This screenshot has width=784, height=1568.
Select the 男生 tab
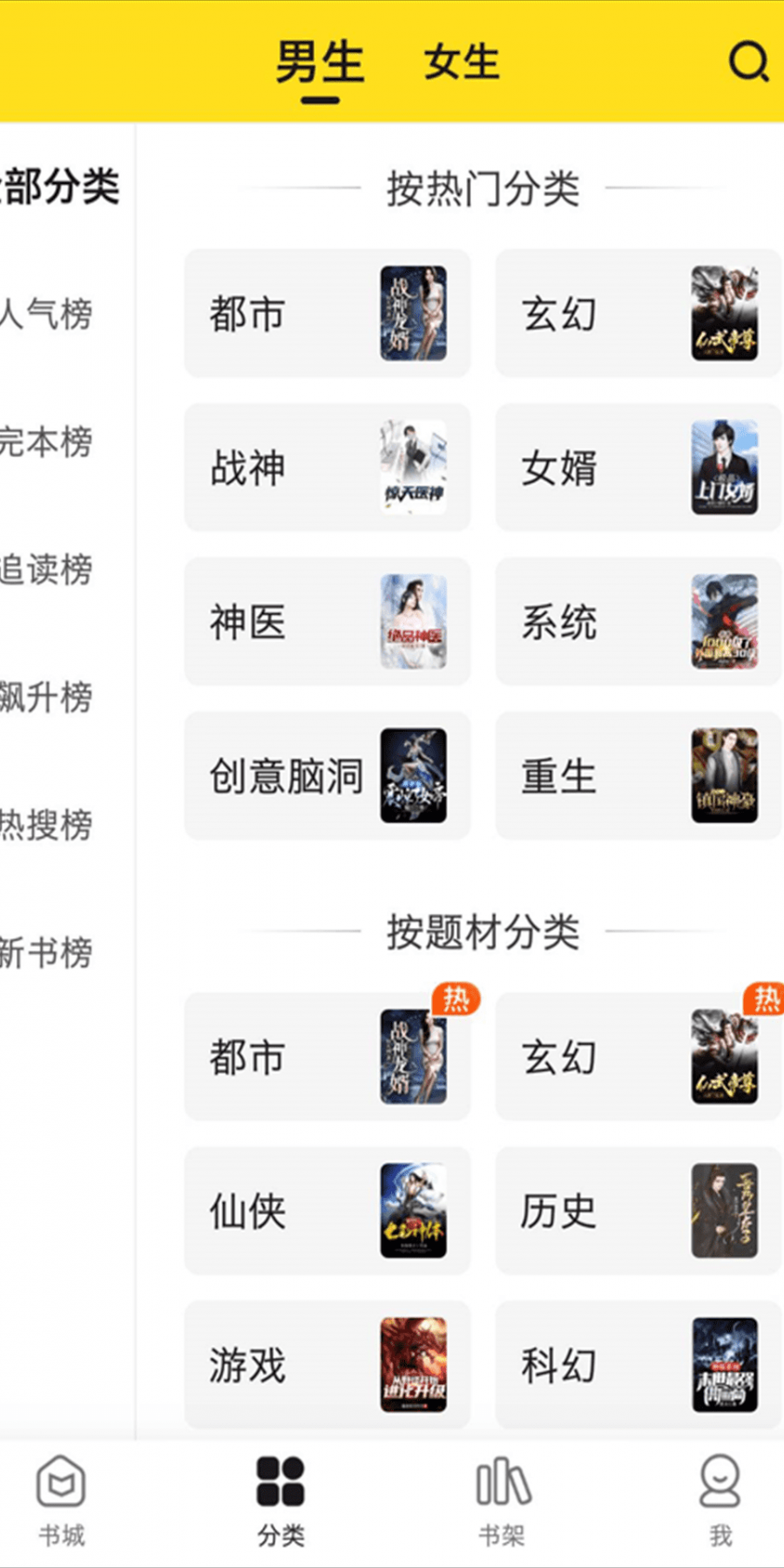(x=320, y=63)
